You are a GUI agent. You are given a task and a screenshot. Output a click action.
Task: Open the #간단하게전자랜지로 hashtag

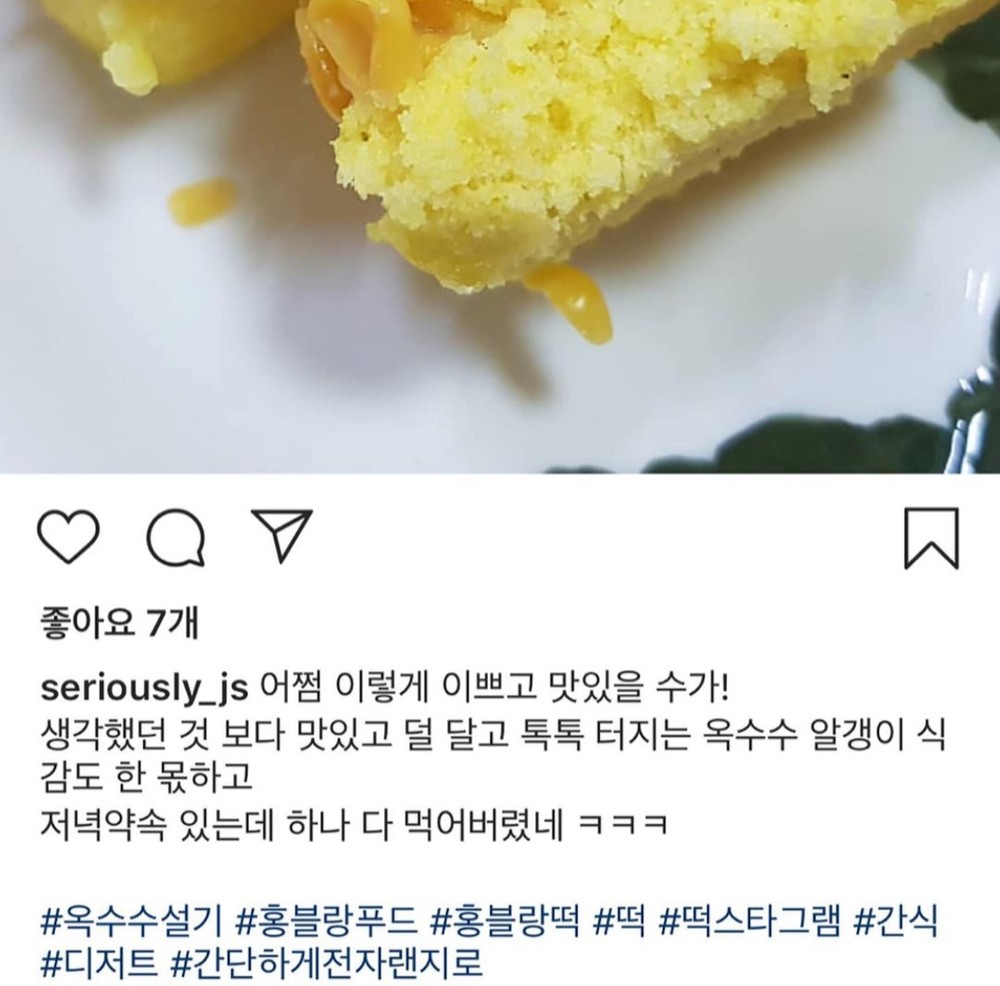[327, 964]
